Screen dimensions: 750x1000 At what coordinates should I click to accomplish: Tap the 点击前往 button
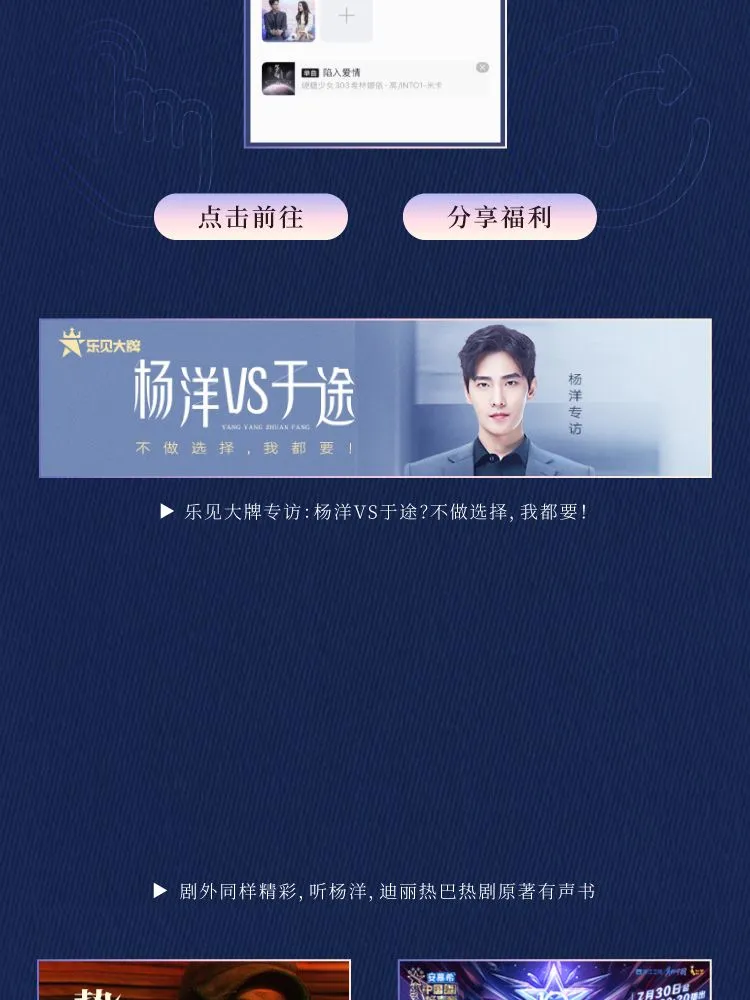[251, 217]
